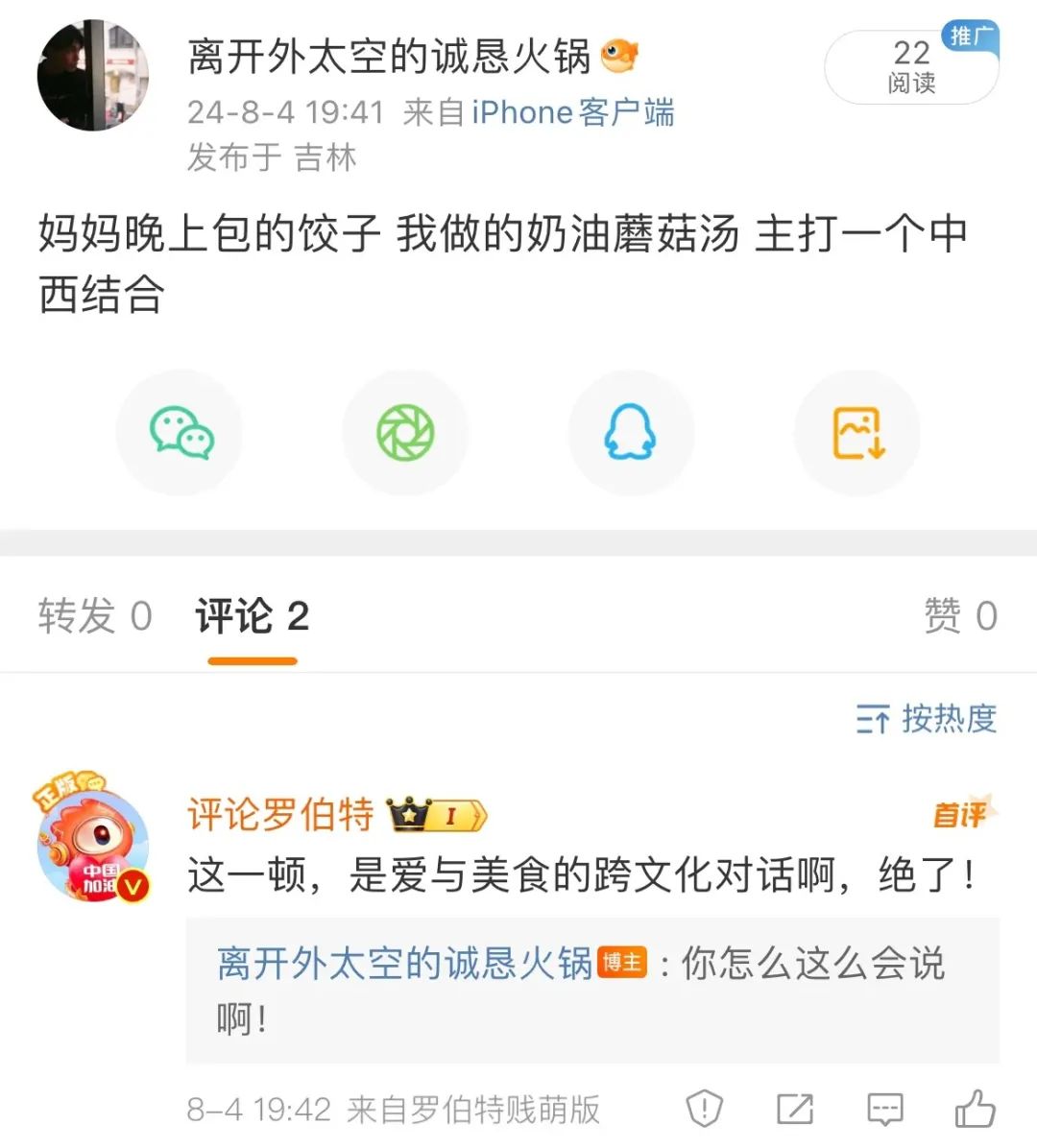The width and height of the screenshot is (1037, 1148).
Task: Repost 评论罗伯特's comment
Action: tap(795, 1109)
